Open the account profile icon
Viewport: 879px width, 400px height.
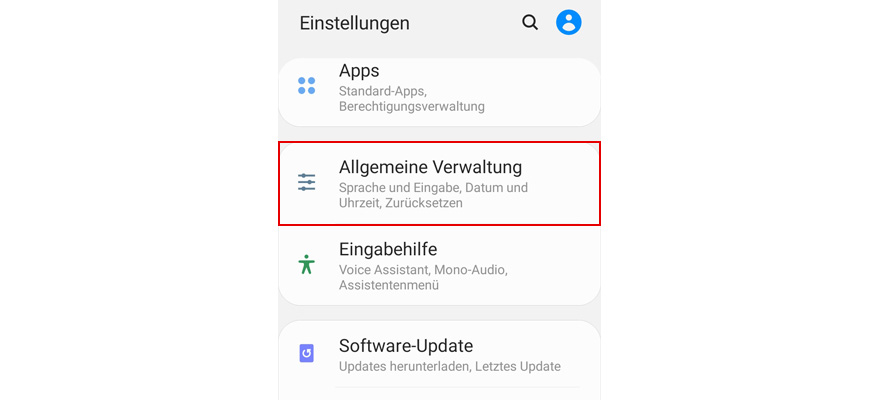pos(569,22)
